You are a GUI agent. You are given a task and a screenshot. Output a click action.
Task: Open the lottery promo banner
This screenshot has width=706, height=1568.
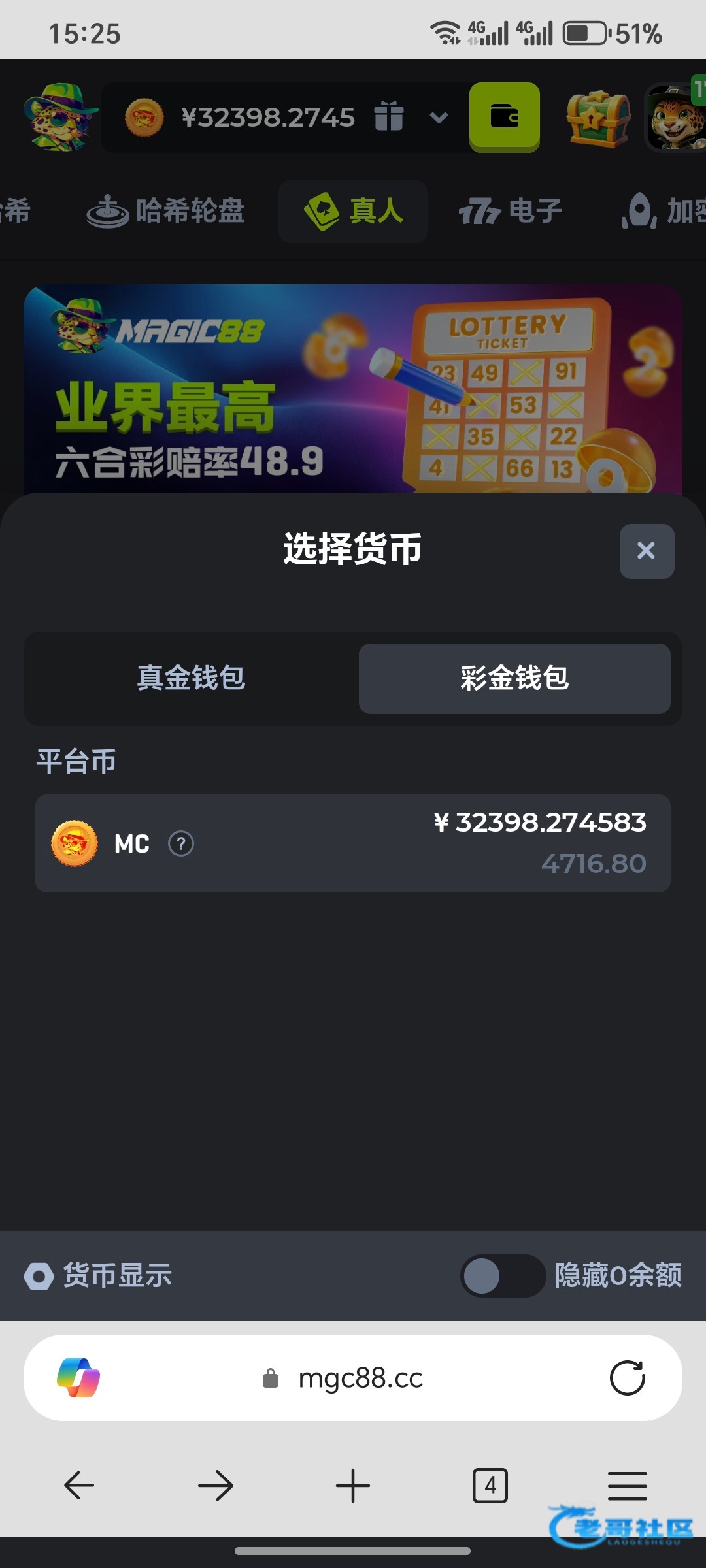[x=353, y=389]
